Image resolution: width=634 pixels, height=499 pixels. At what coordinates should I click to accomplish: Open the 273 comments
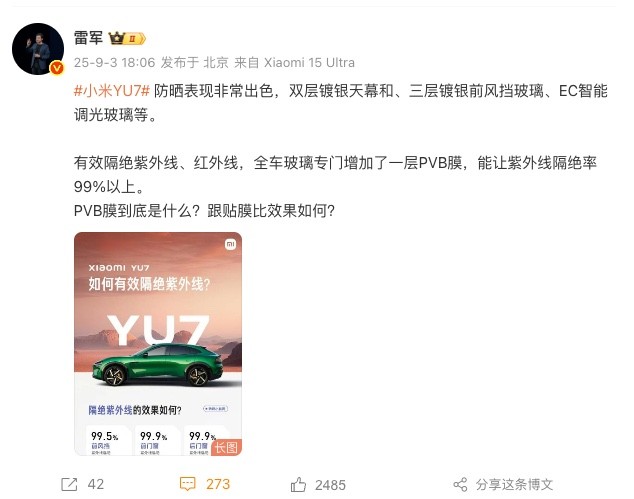pos(205,484)
